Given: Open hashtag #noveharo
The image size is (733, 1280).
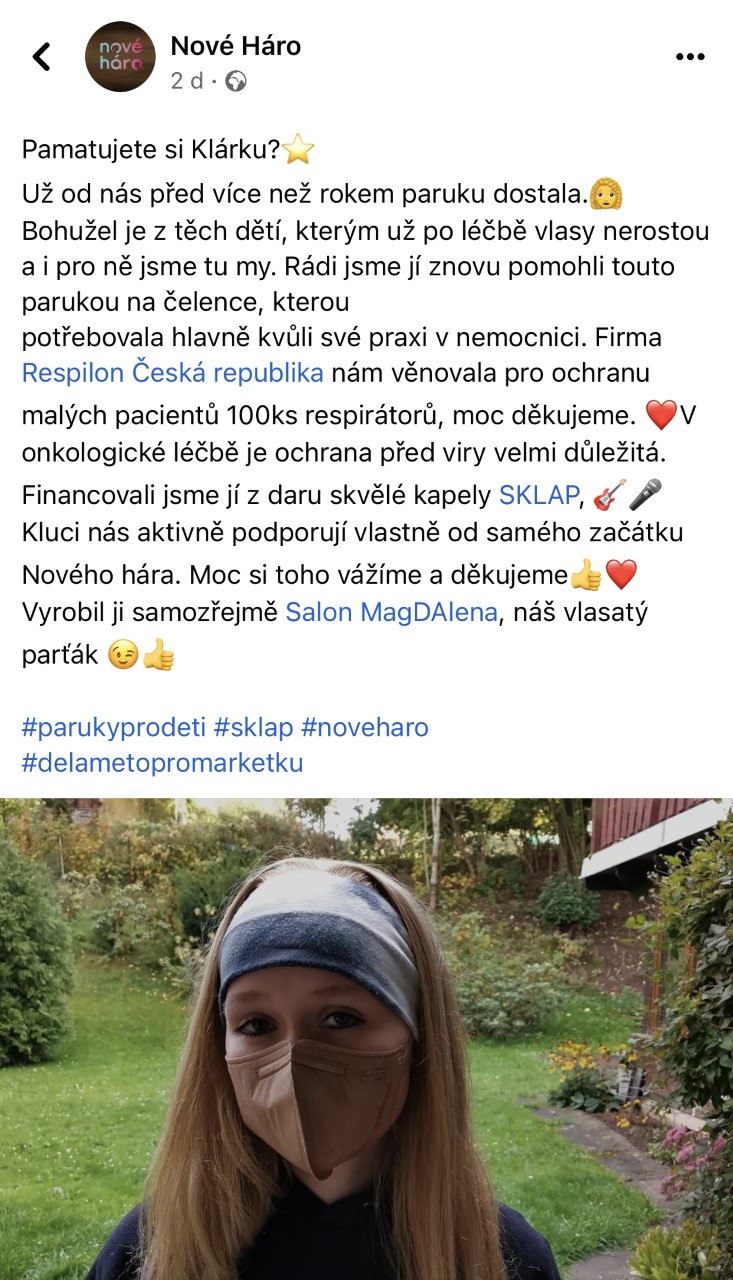Looking at the screenshot, I should [365, 728].
